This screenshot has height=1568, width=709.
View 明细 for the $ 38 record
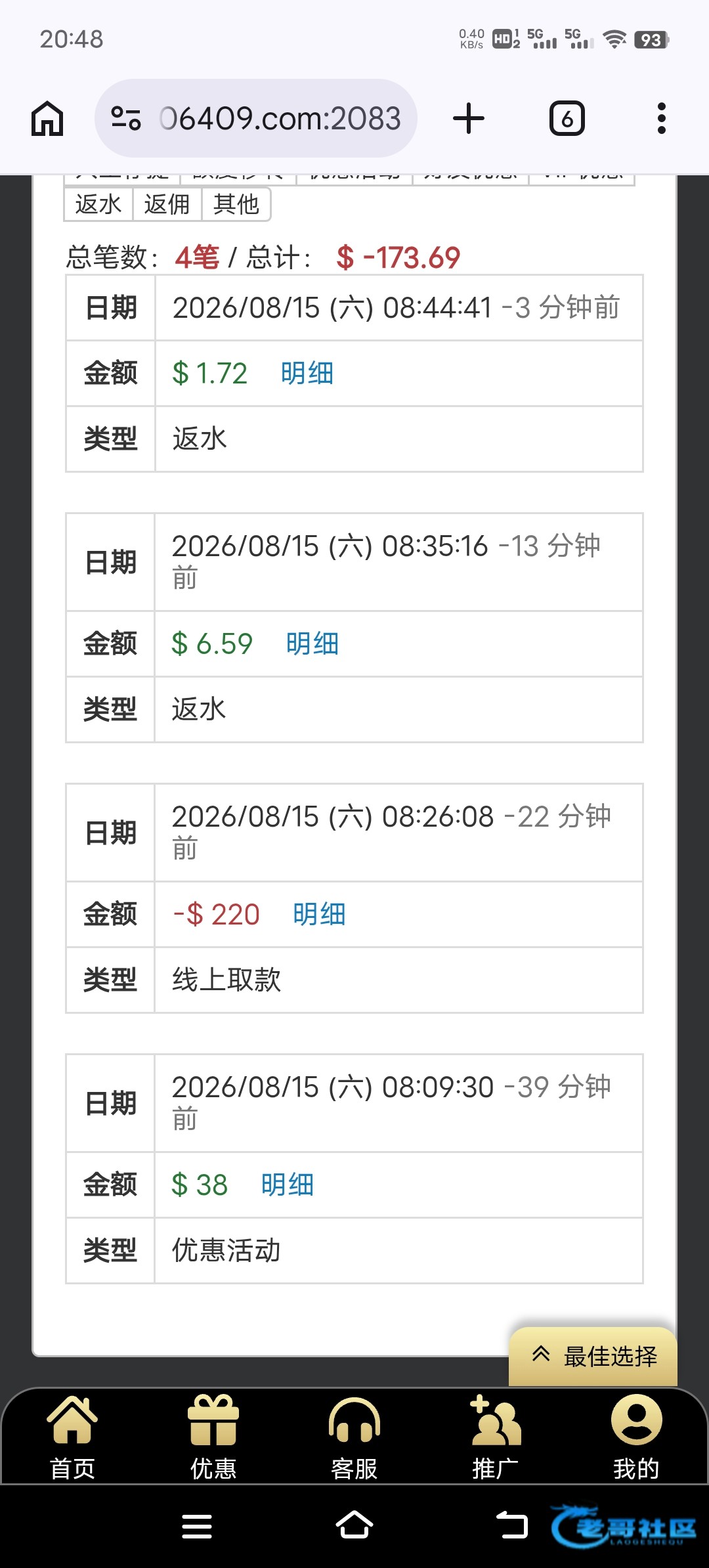(x=287, y=1185)
